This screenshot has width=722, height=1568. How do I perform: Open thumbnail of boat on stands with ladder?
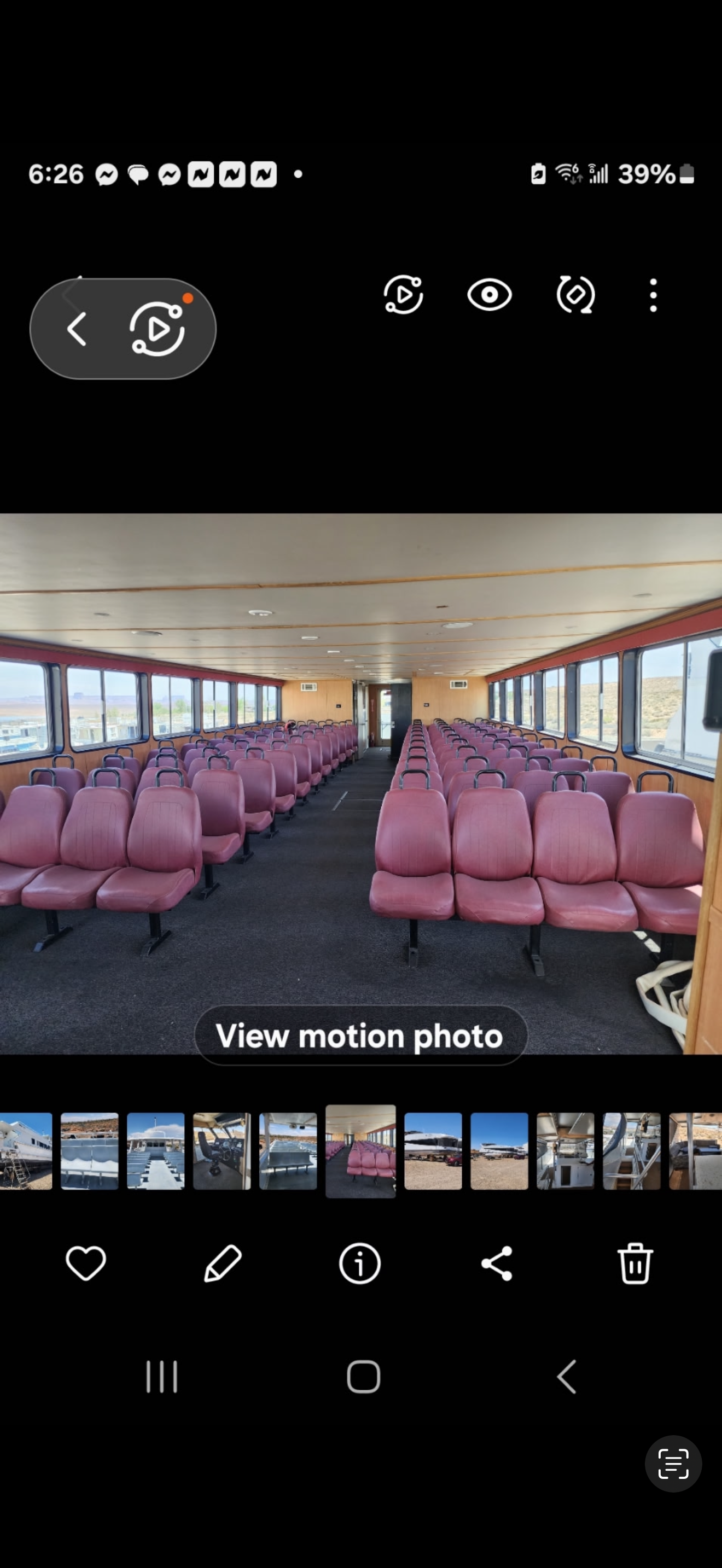[26, 1151]
